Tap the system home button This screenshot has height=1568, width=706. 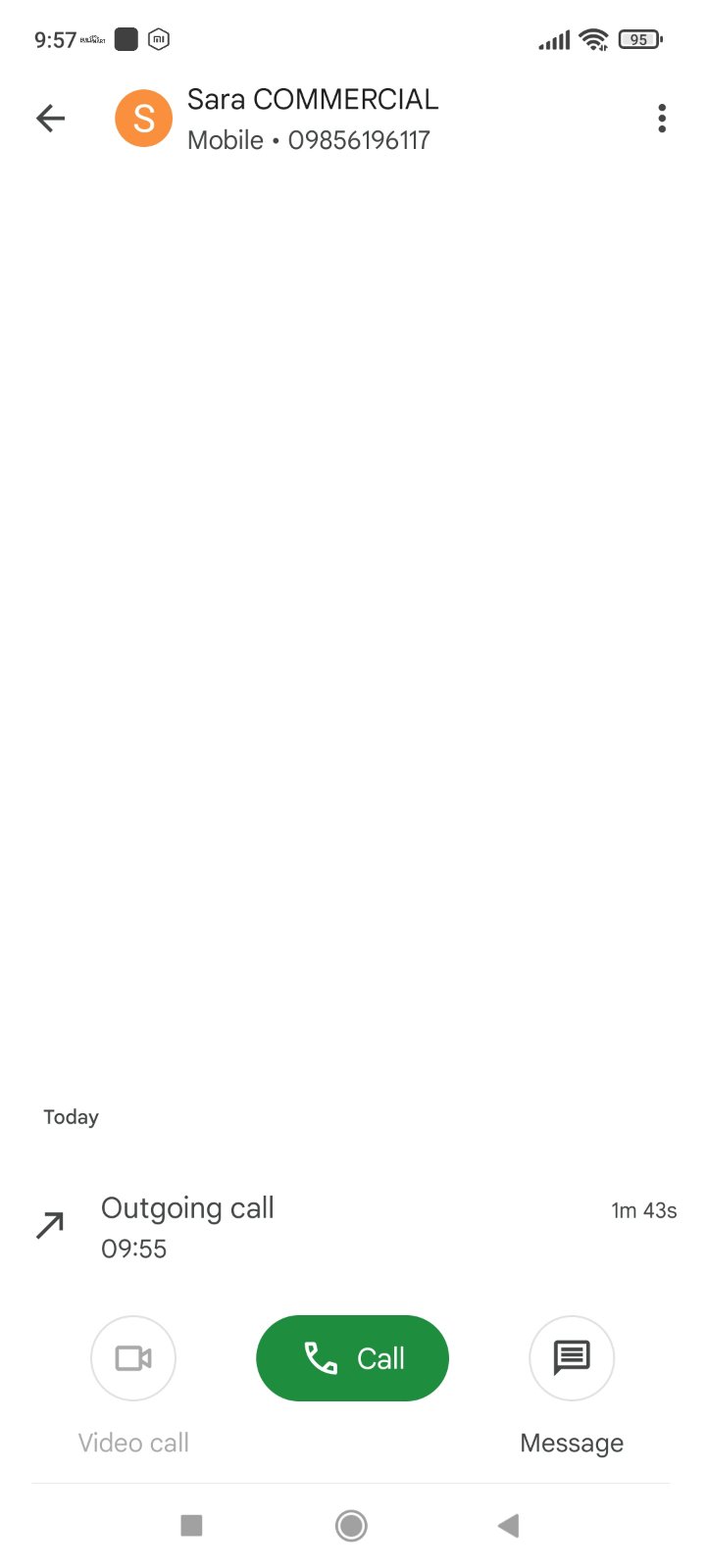click(x=351, y=1525)
